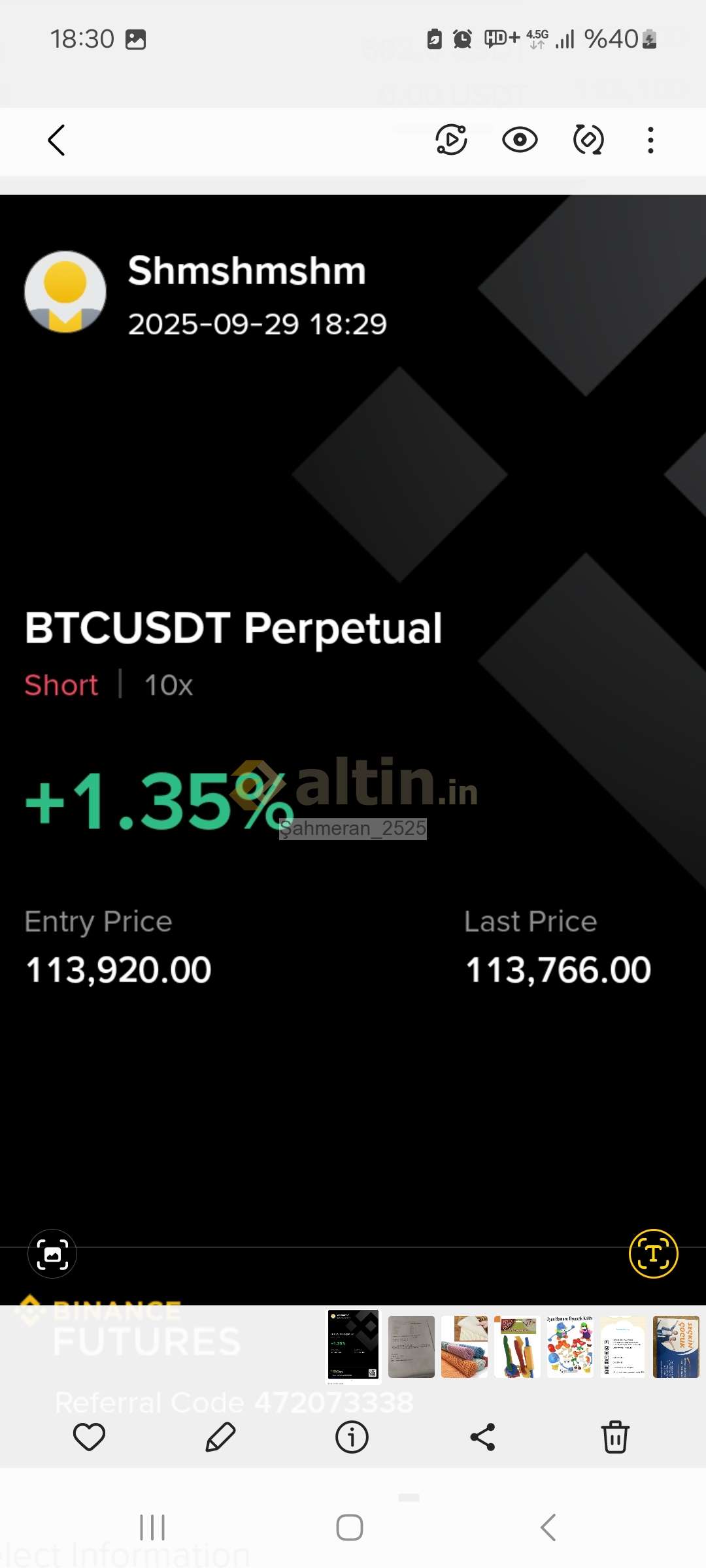Viewport: 706px width, 1568px height.
Task: Go to the home screen
Action: (x=350, y=1527)
